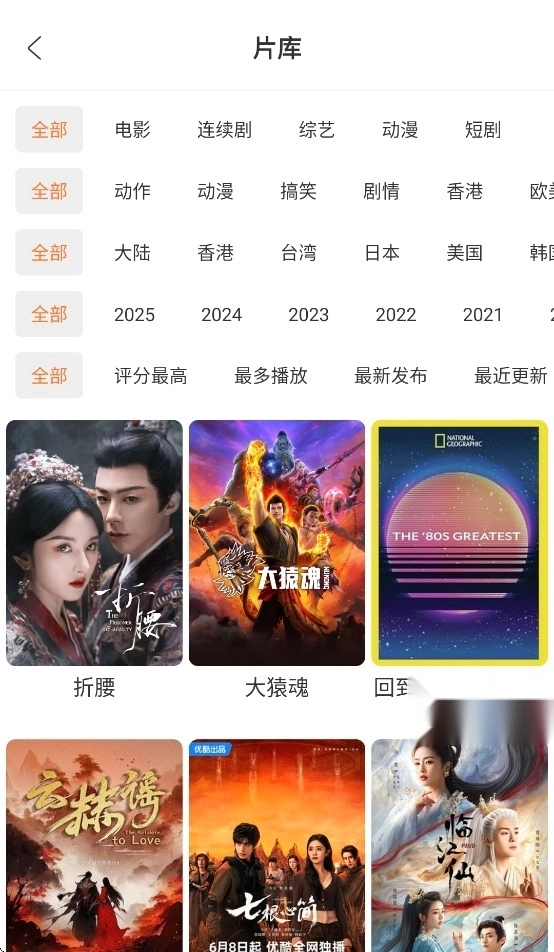The width and height of the screenshot is (554, 952).
Task: Select the 搞笑 genre chip
Action: 298,191
